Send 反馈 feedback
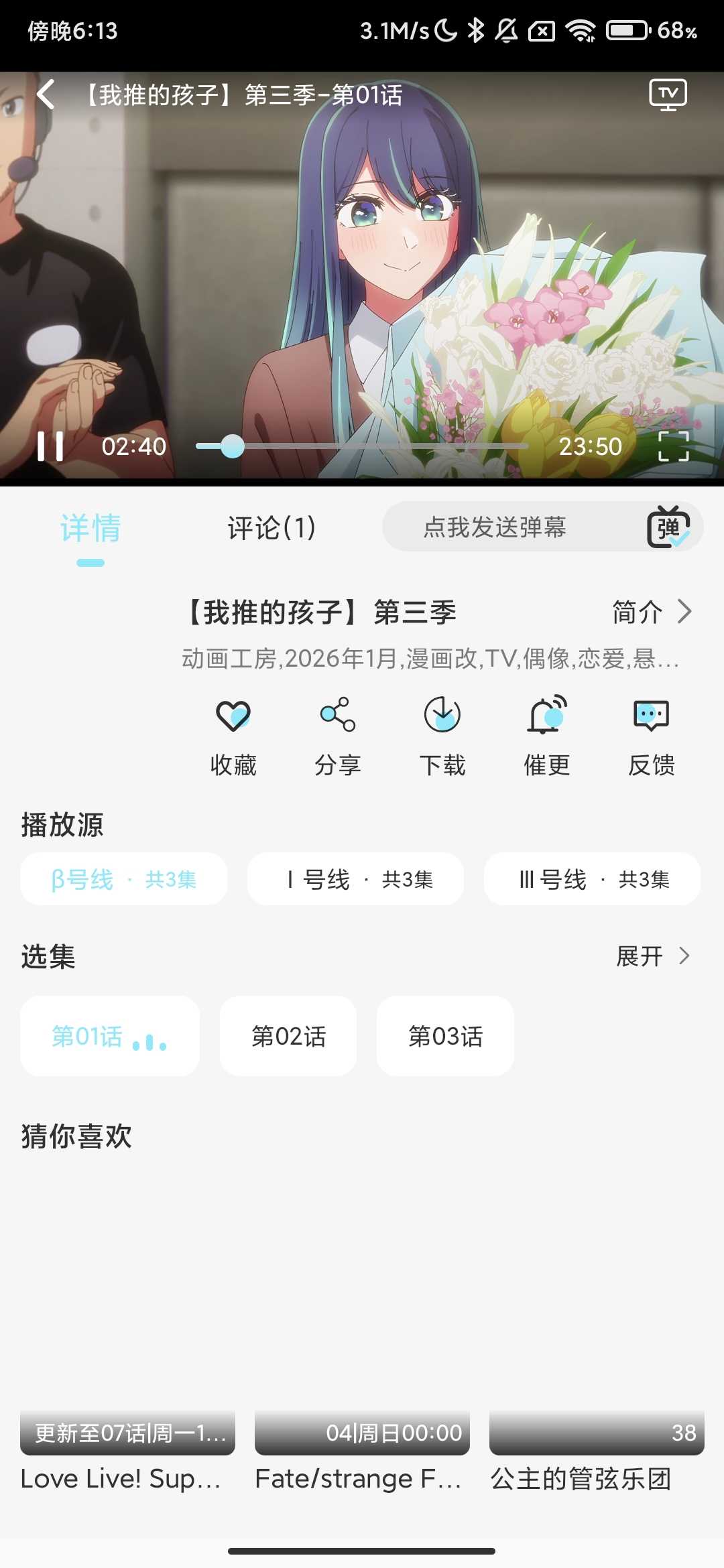 pyautogui.click(x=652, y=735)
